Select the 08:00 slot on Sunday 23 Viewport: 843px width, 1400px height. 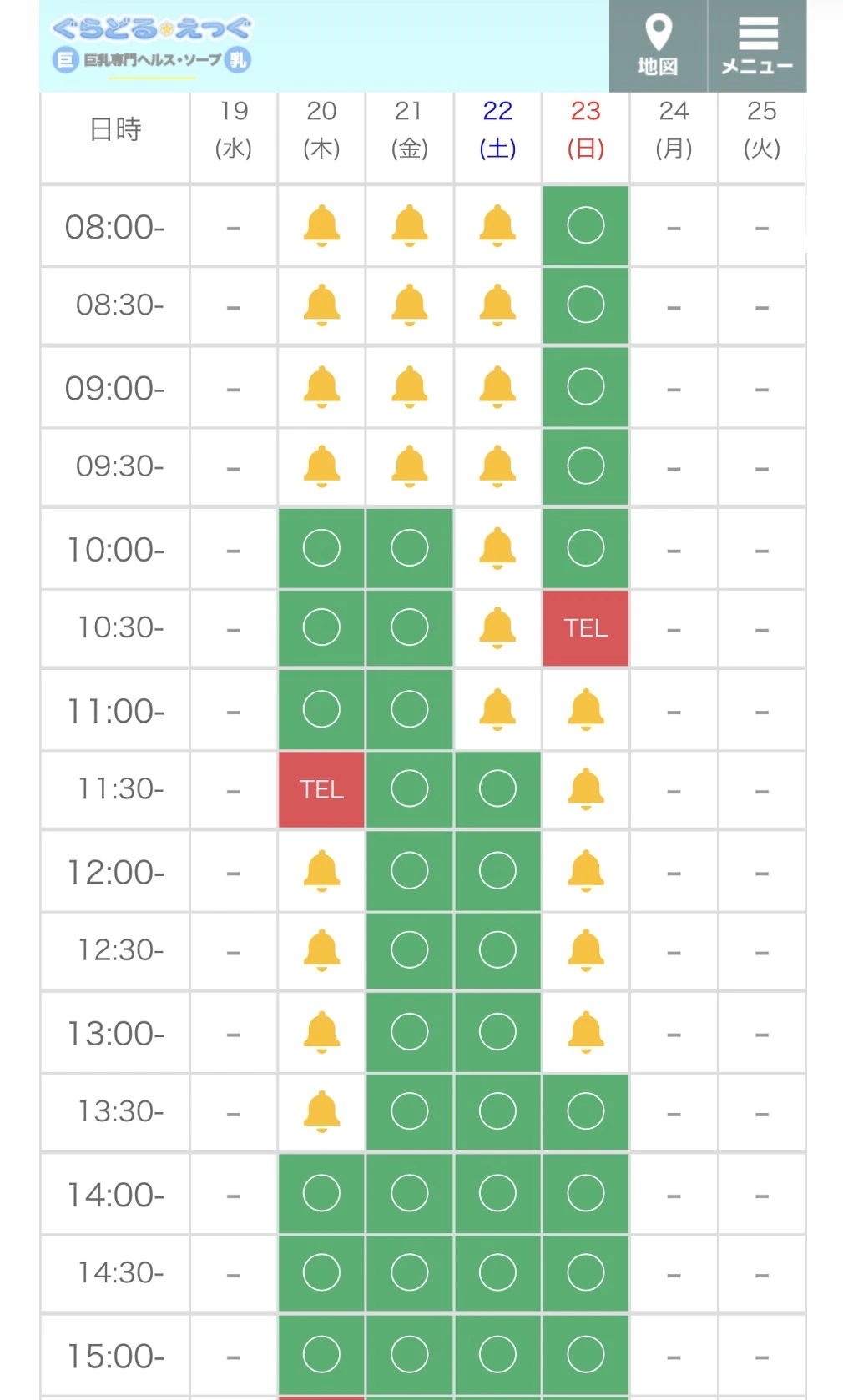585,225
